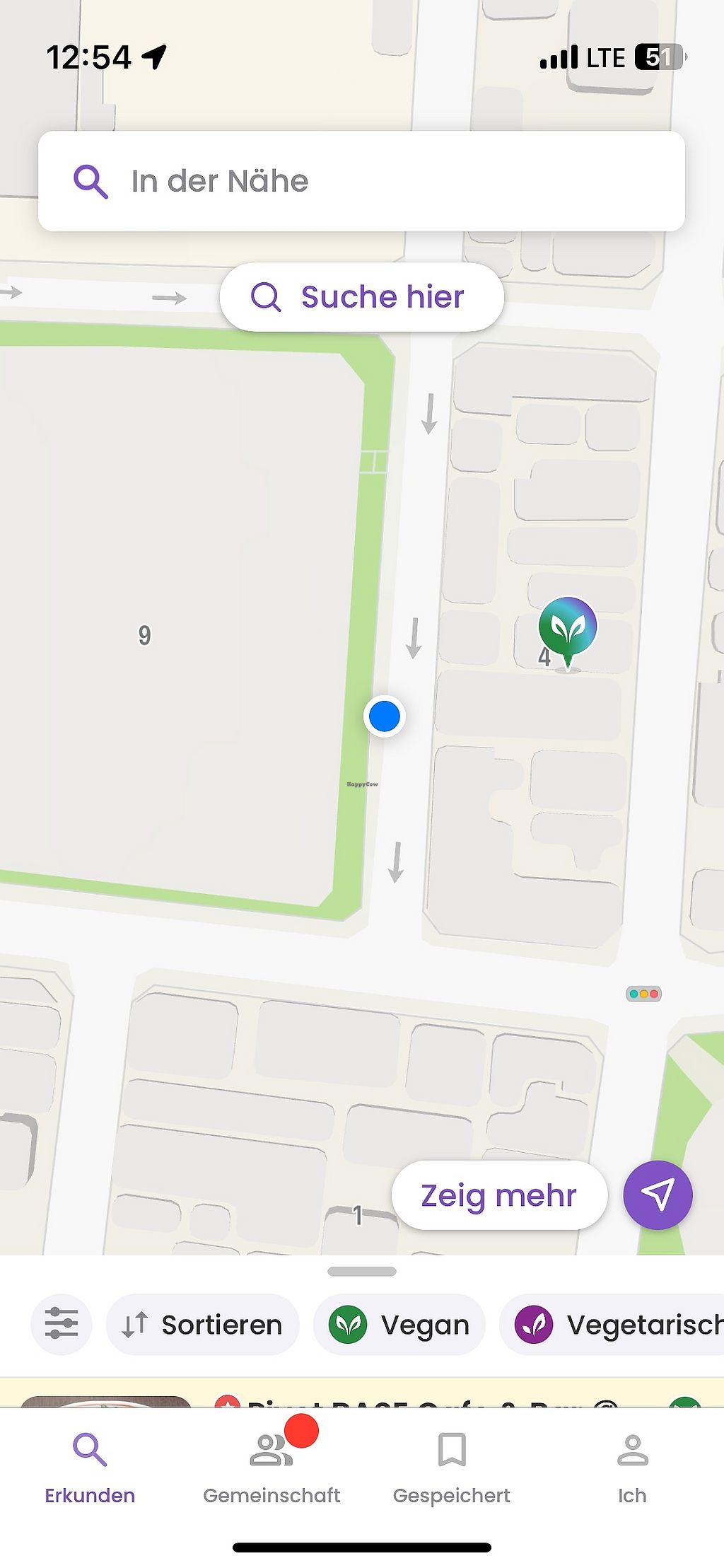Screen dimensions: 724x1568
Task: Select the Vegetarisch filter chip
Action: coord(612,1325)
